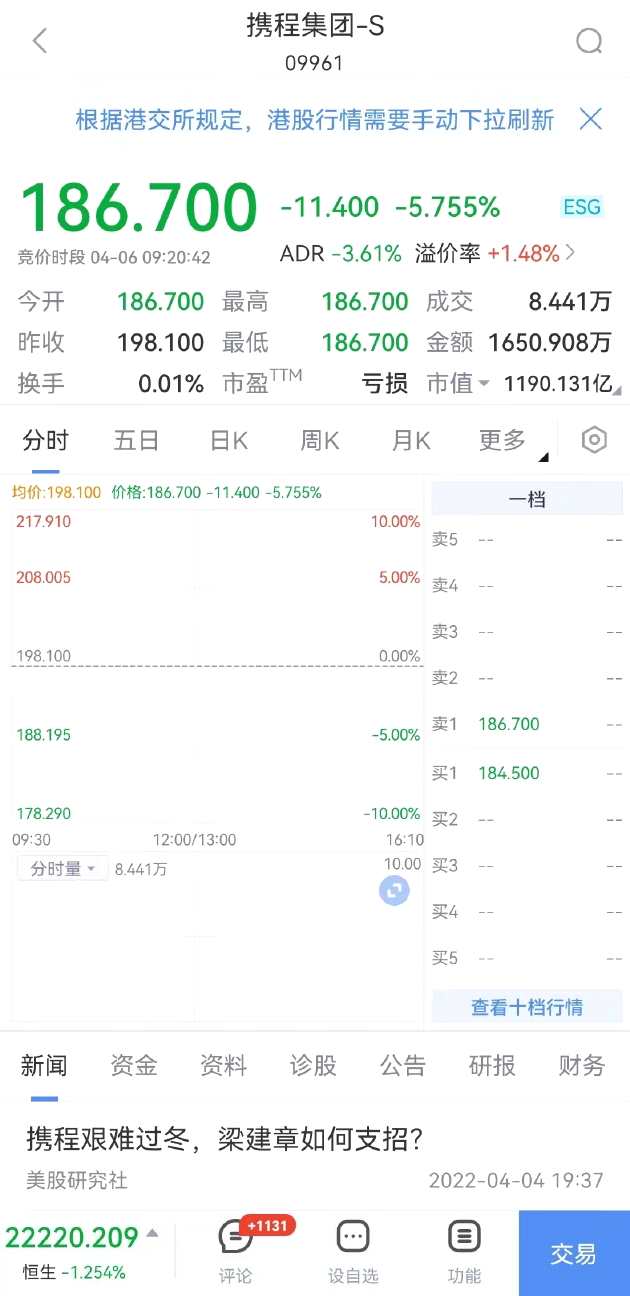Open 评论 comments with +1131 badge
Screen dimensions: 630x1296
point(236,1251)
